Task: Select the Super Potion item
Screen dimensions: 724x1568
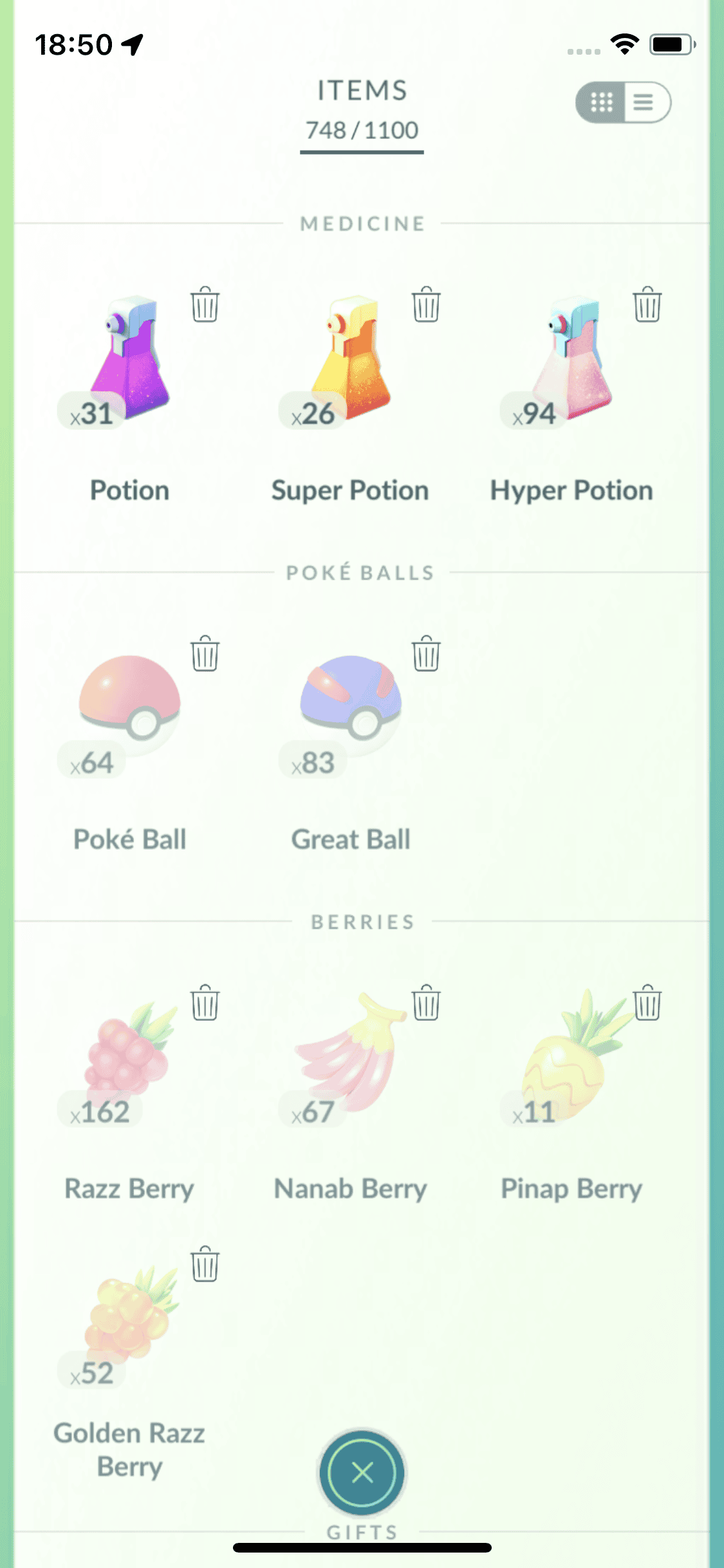Action: (x=351, y=360)
